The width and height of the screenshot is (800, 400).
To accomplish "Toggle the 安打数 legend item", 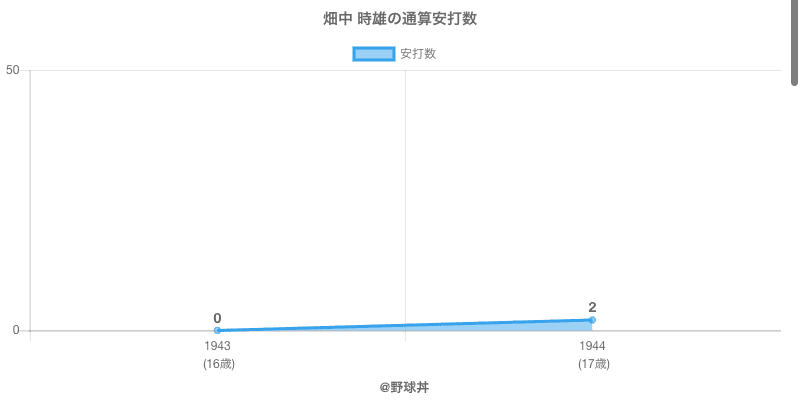I will point(394,54).
